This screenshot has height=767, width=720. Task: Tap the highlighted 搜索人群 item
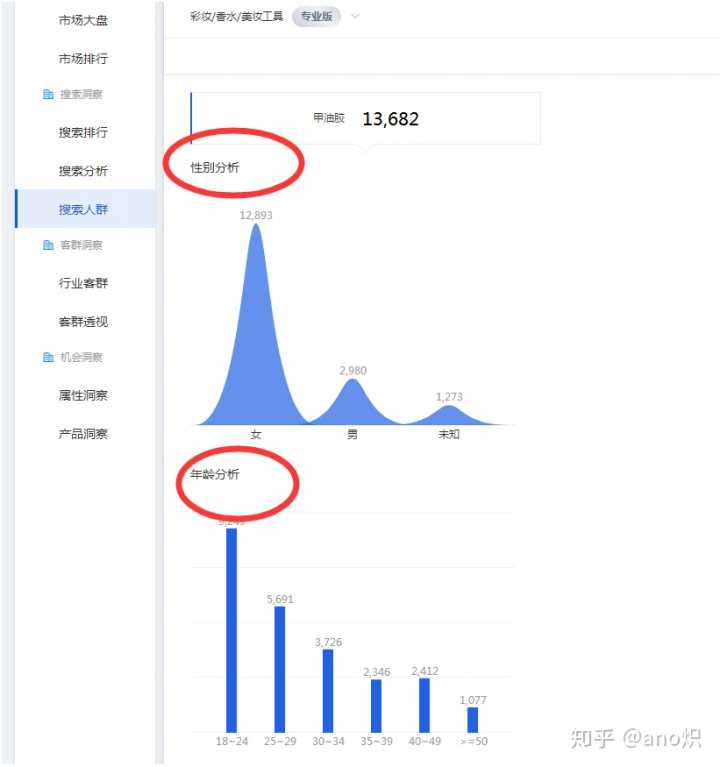pos(83,209)
